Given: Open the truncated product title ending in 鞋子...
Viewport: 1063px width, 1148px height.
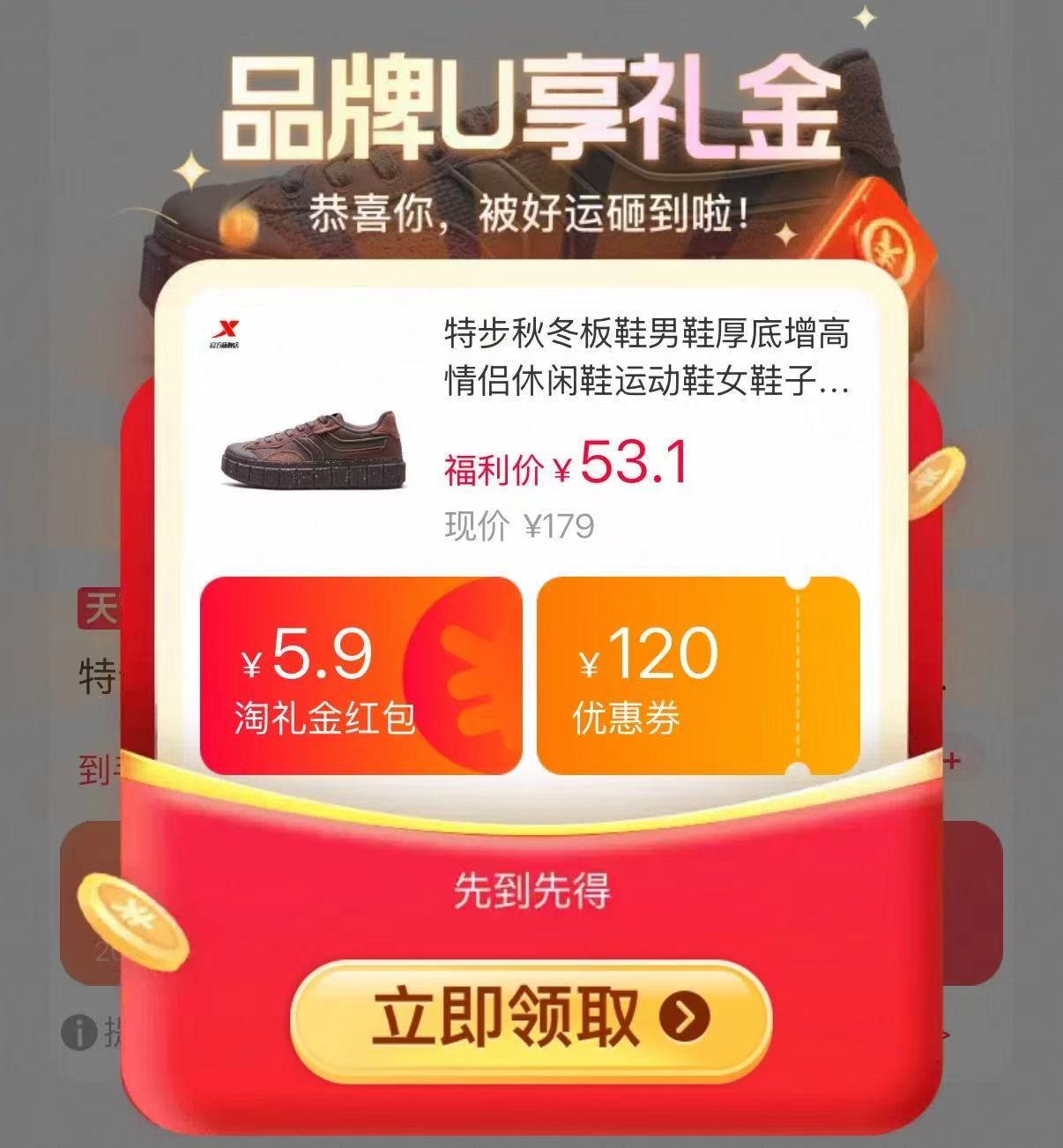Looking at the screenshot, I should (648, 384).
